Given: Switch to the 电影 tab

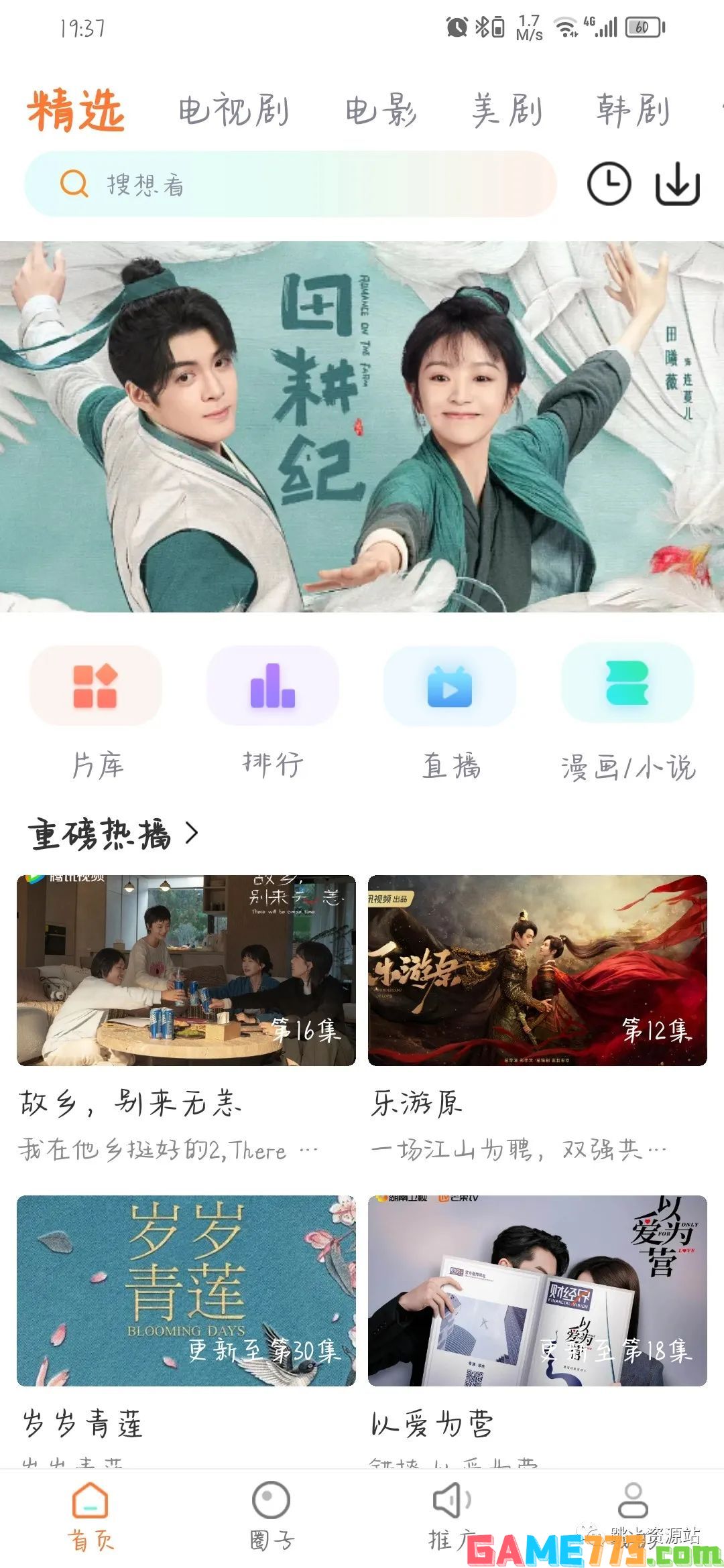Looking at the screenshot, I should [381, 111].
